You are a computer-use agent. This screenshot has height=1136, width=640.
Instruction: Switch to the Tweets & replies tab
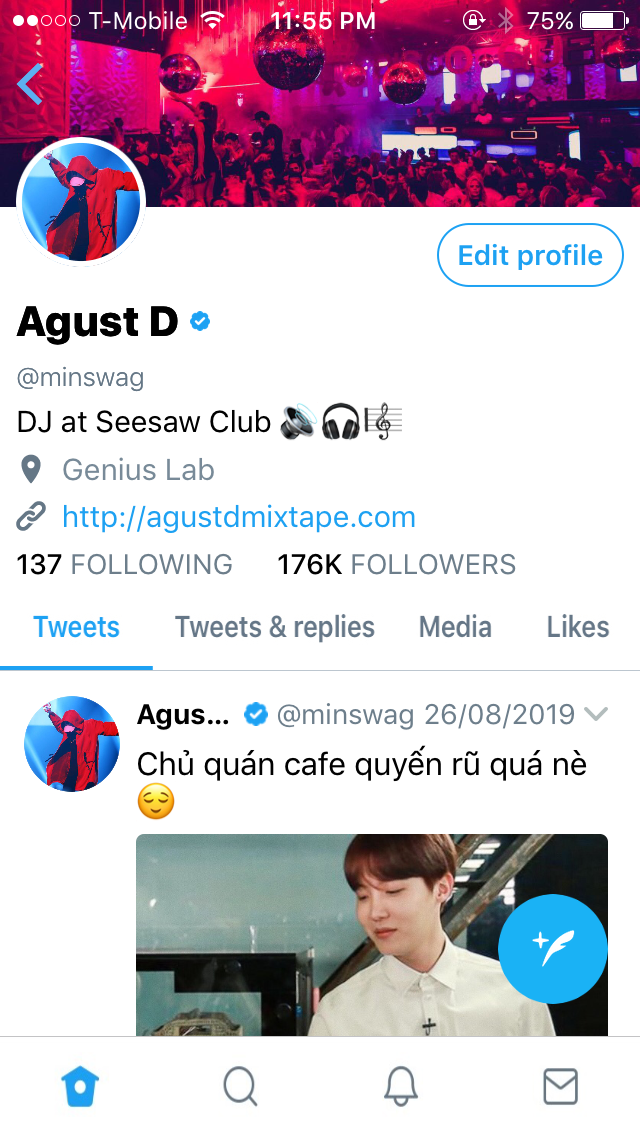[274, 628]
